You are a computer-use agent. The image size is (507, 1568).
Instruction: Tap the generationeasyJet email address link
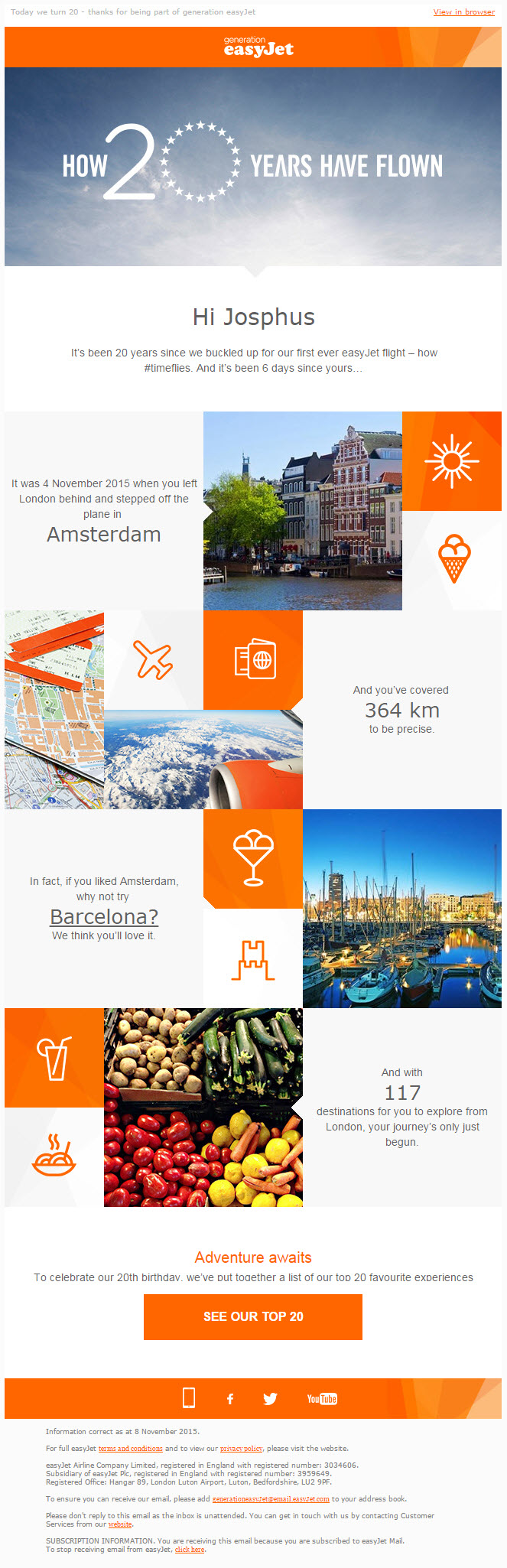point(271,1499)
